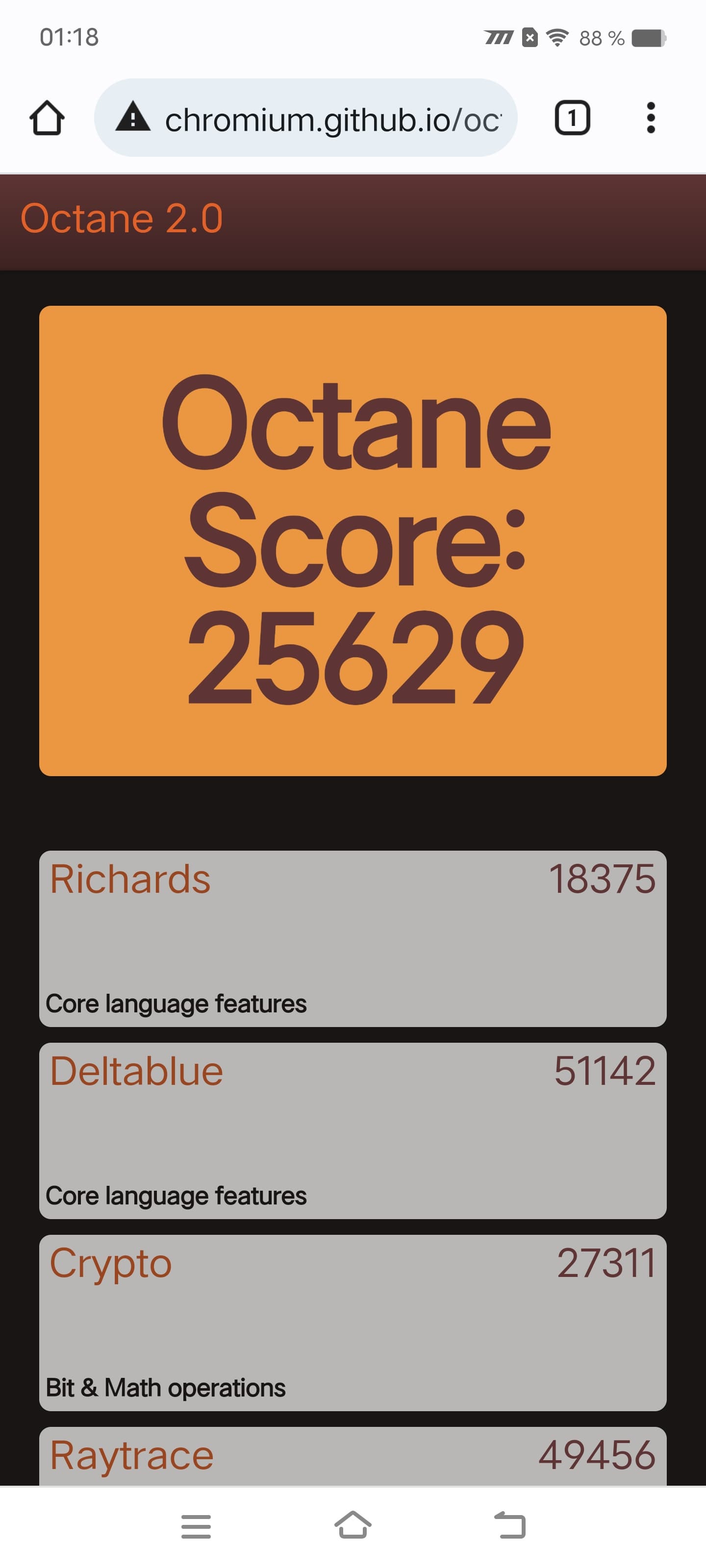
Task: Open the Crypto benchmark link
Action: click(110, 1263)
